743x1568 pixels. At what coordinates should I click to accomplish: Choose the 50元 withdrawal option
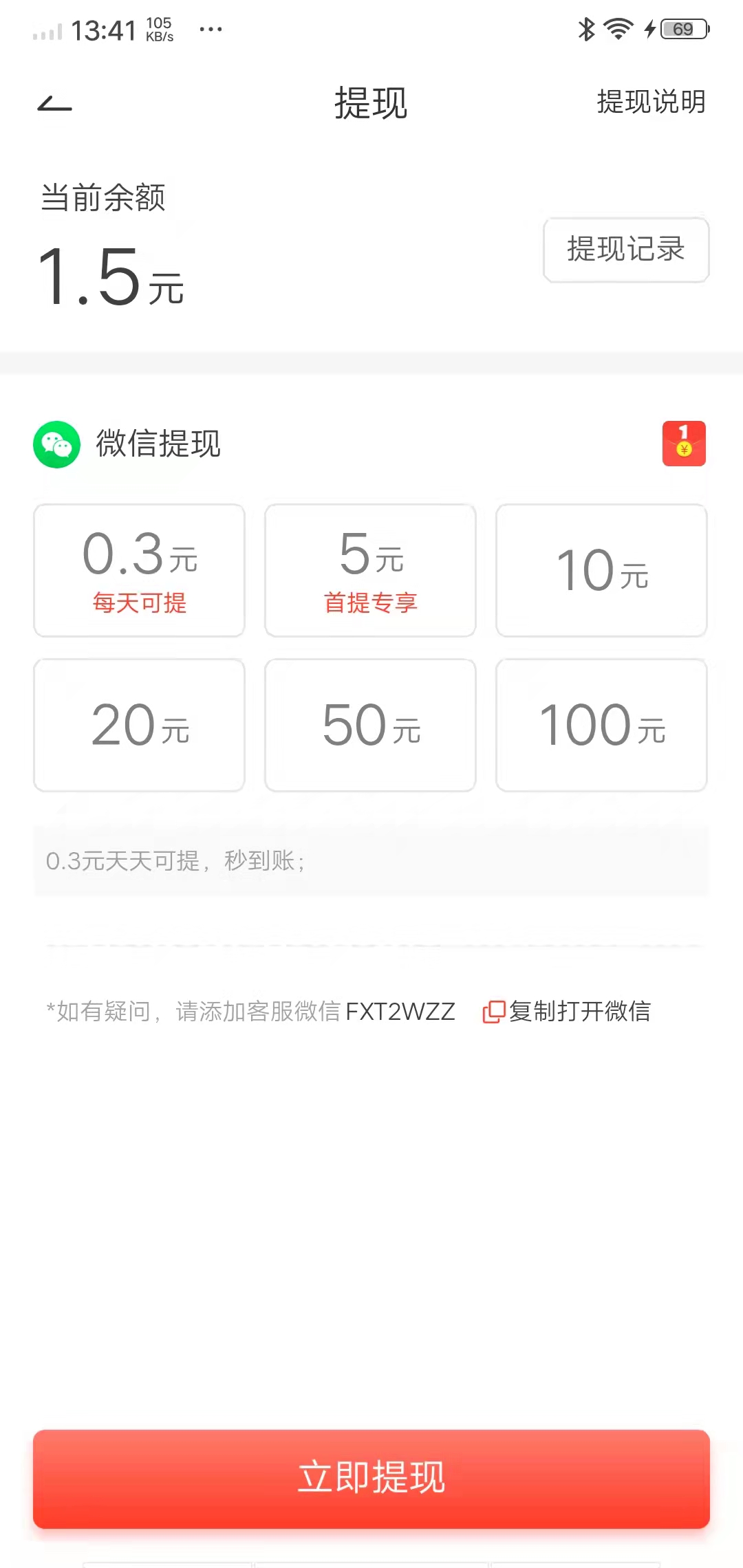tap(369, 726)
